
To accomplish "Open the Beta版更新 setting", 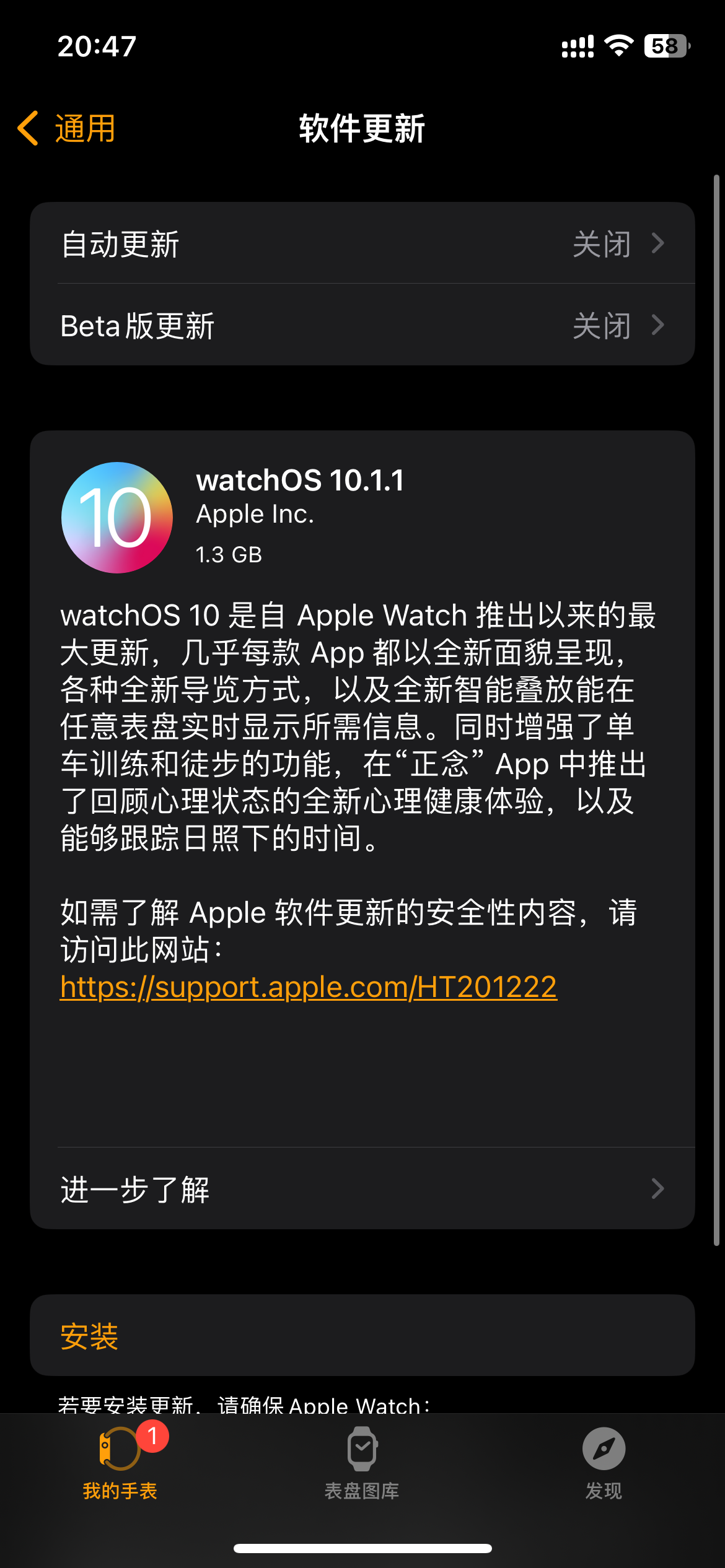I will [x=362, y=325].
